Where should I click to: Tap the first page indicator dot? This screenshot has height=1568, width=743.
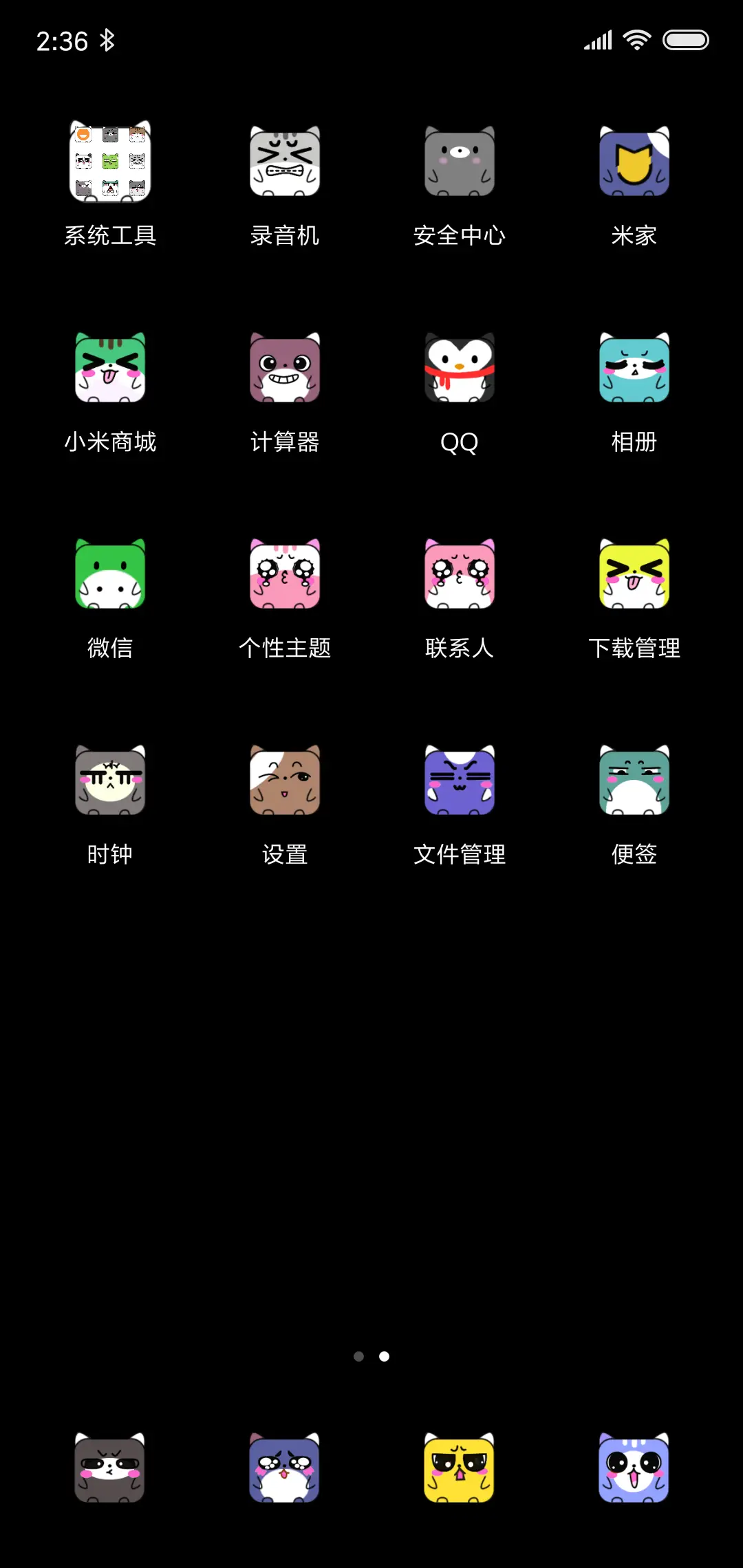tap(360, 1355)
